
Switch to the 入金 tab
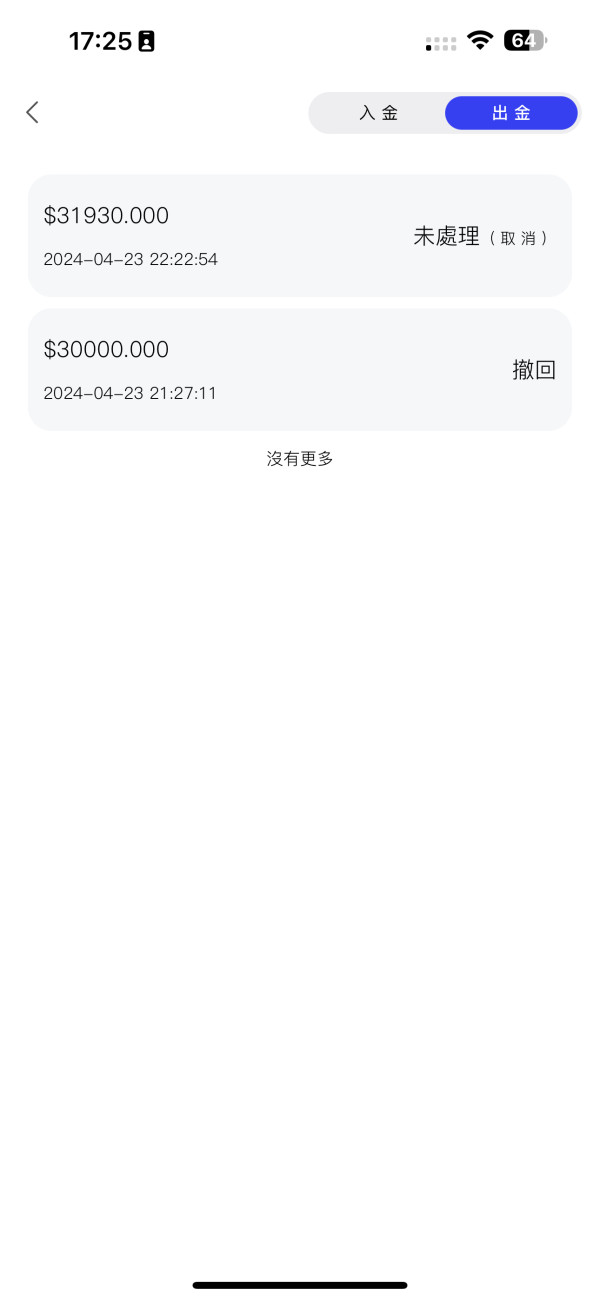pos(379,113)
